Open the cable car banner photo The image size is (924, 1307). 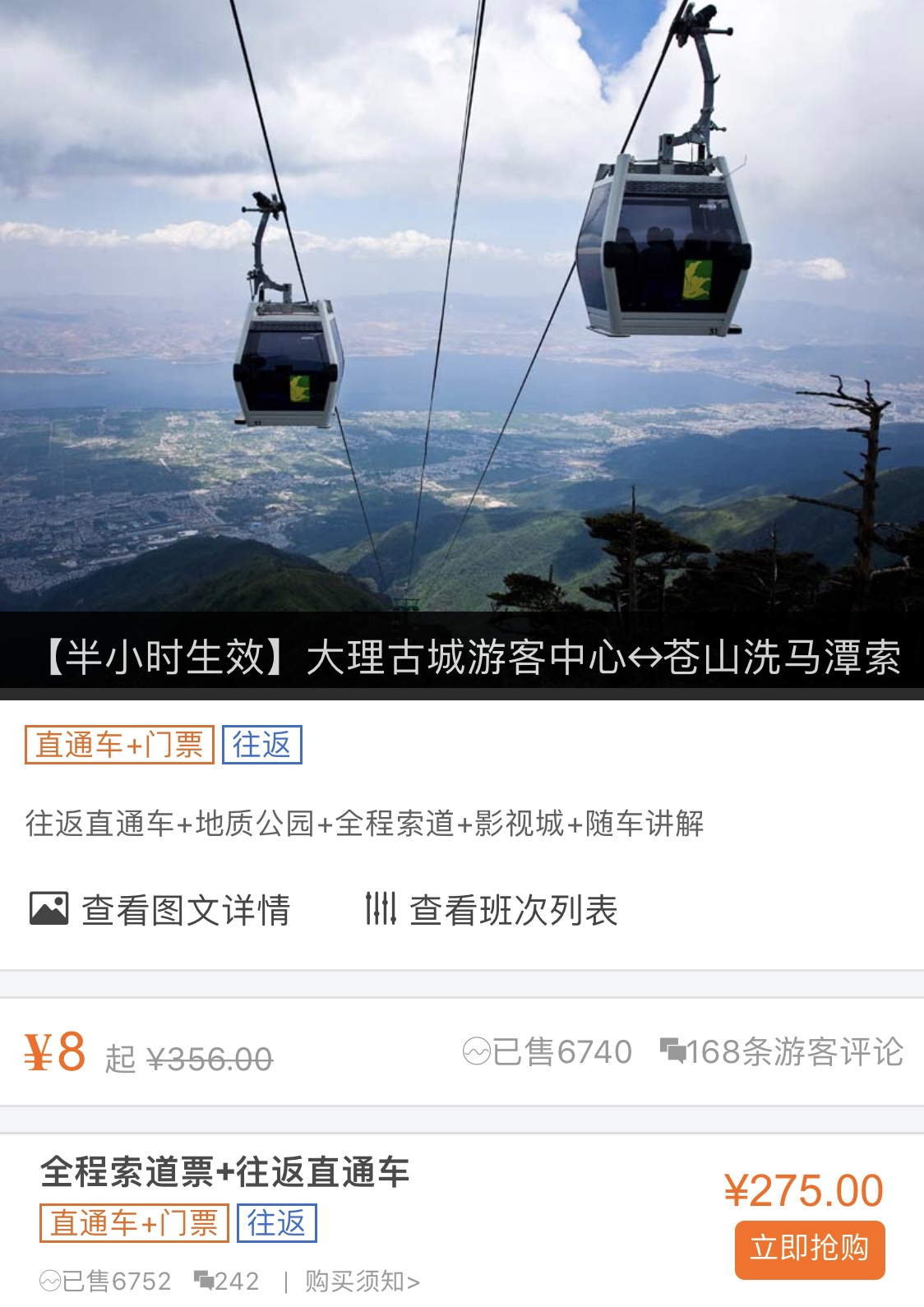click(x=462, y=312)
